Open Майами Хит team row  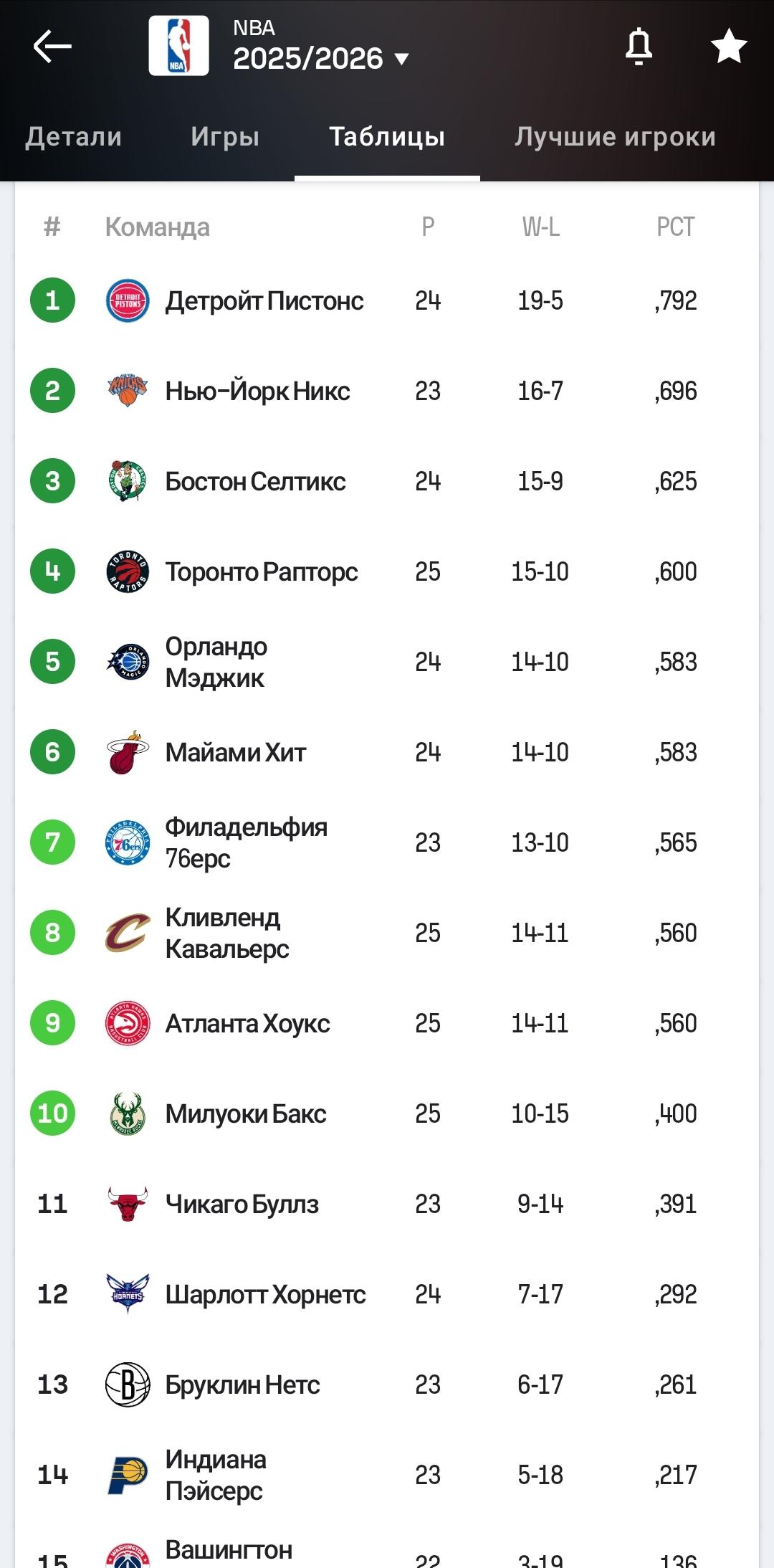coord(236,752)
